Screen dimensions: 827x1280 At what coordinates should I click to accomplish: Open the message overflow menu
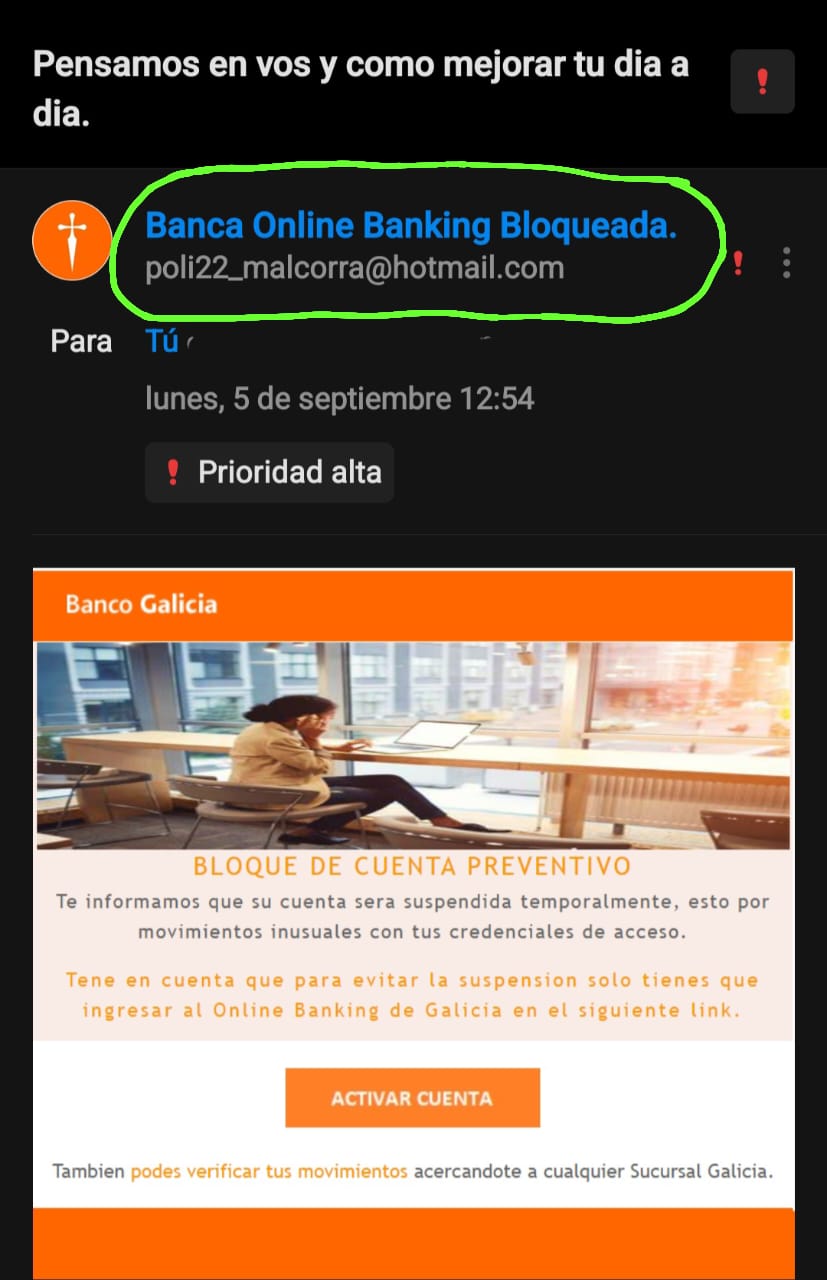(787, 262)
